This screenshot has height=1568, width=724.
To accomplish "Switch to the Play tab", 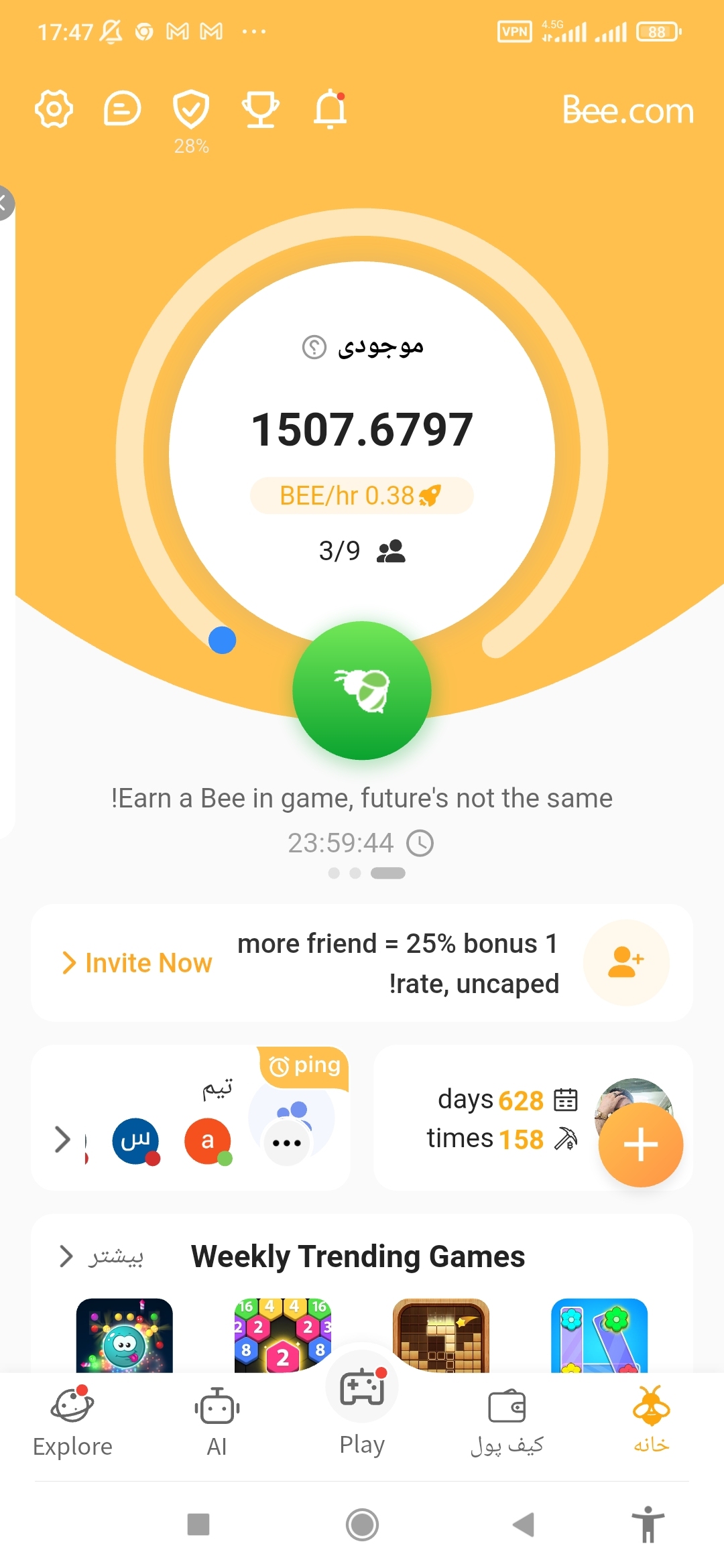I will 362,1407.
